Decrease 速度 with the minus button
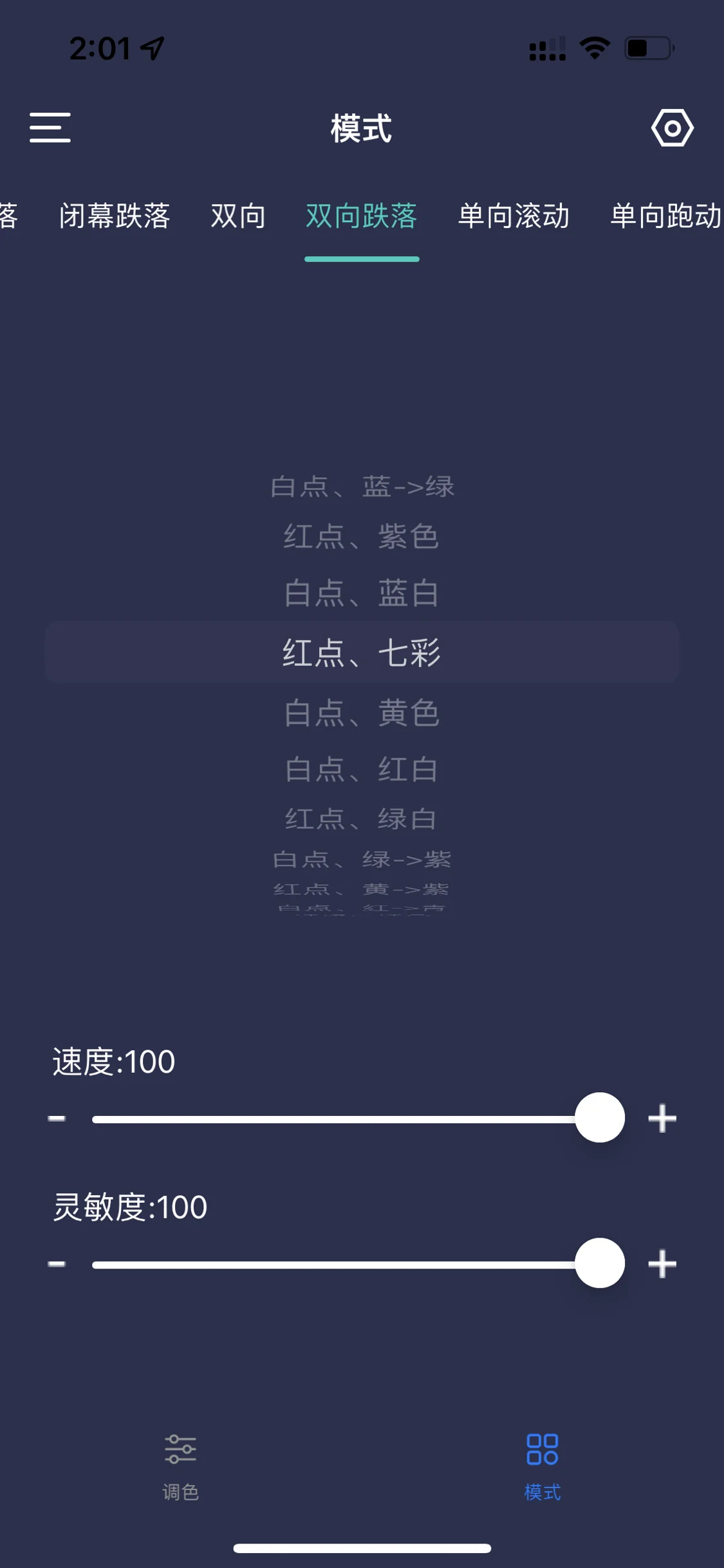Screen dimensions: 724x1568 click(x=57, y=1119)
